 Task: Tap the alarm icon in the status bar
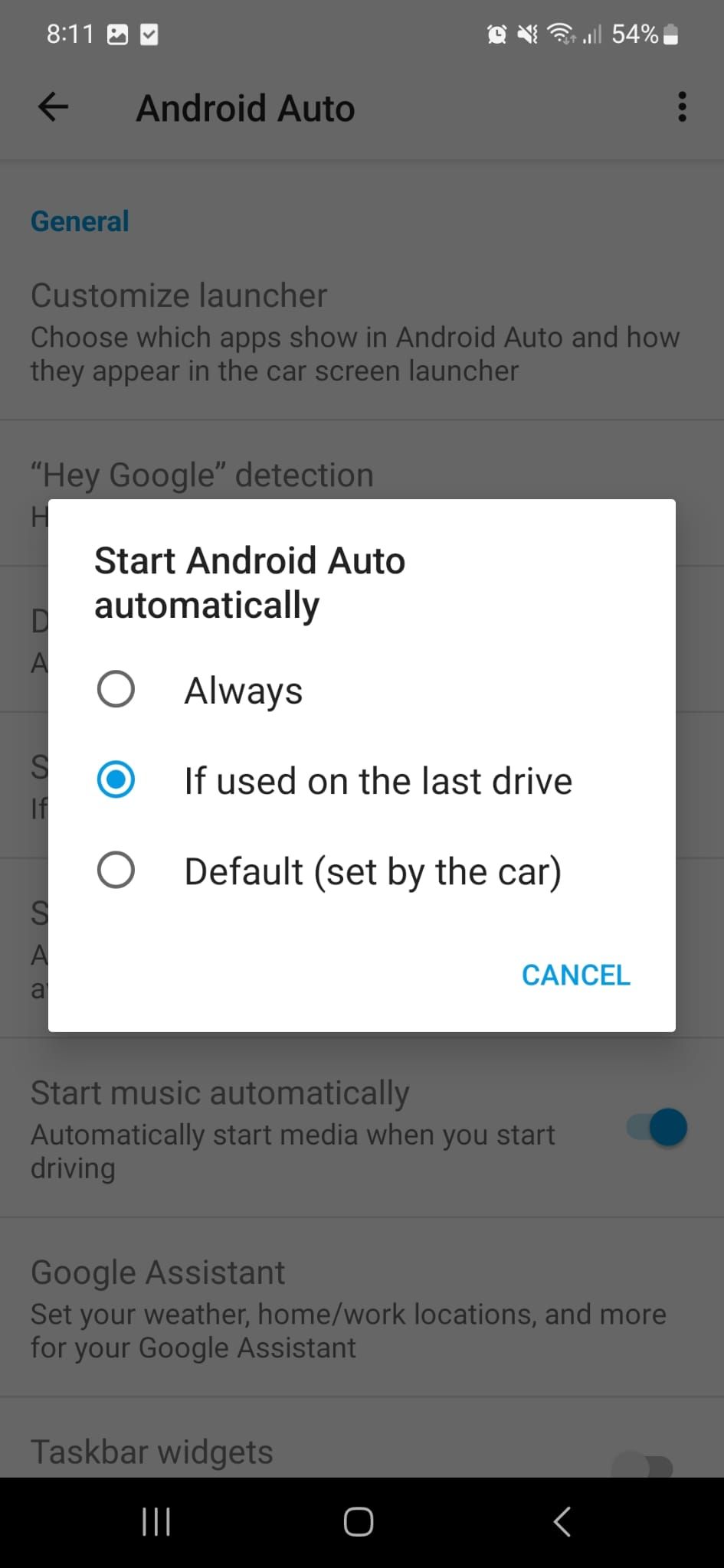click(x=495, y=34)
